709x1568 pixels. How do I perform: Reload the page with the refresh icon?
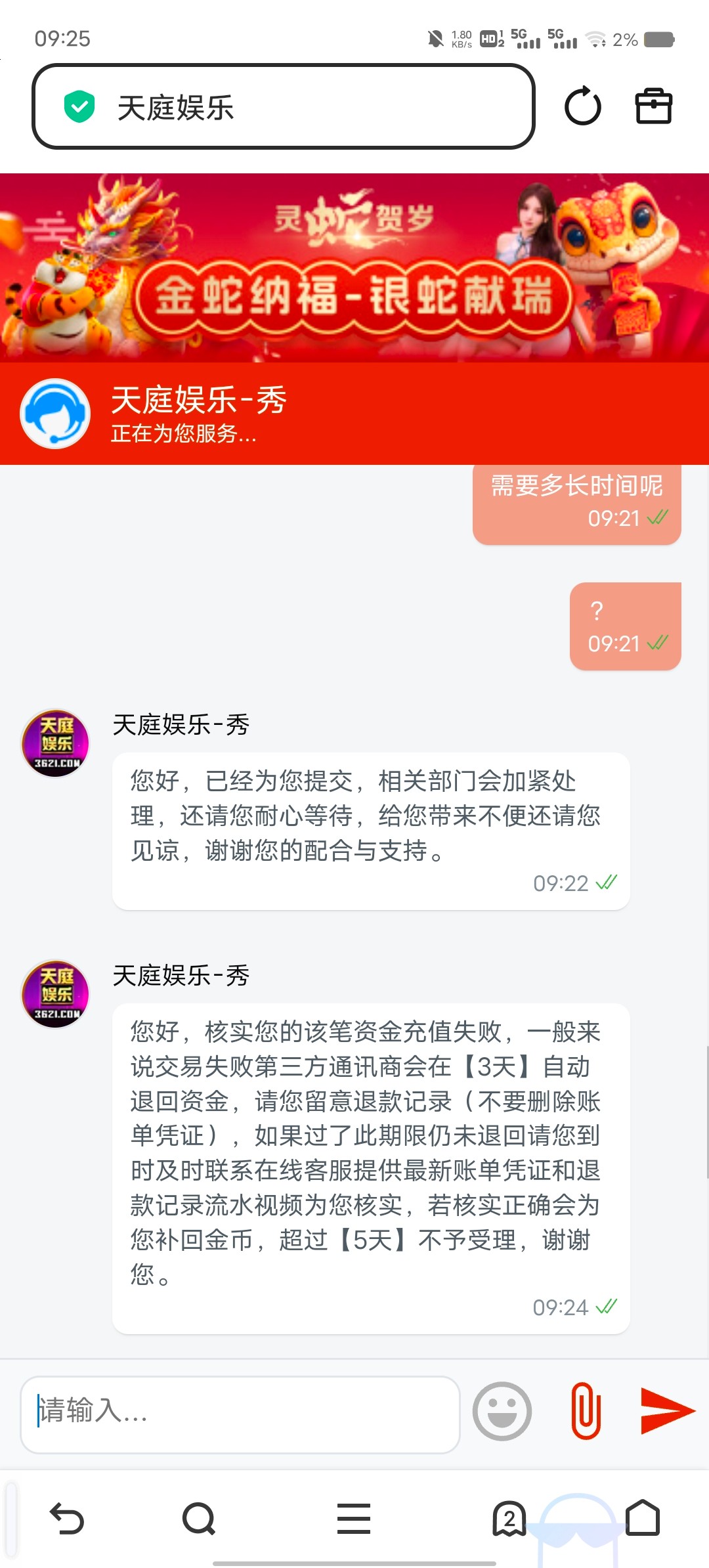coord(582,106)
